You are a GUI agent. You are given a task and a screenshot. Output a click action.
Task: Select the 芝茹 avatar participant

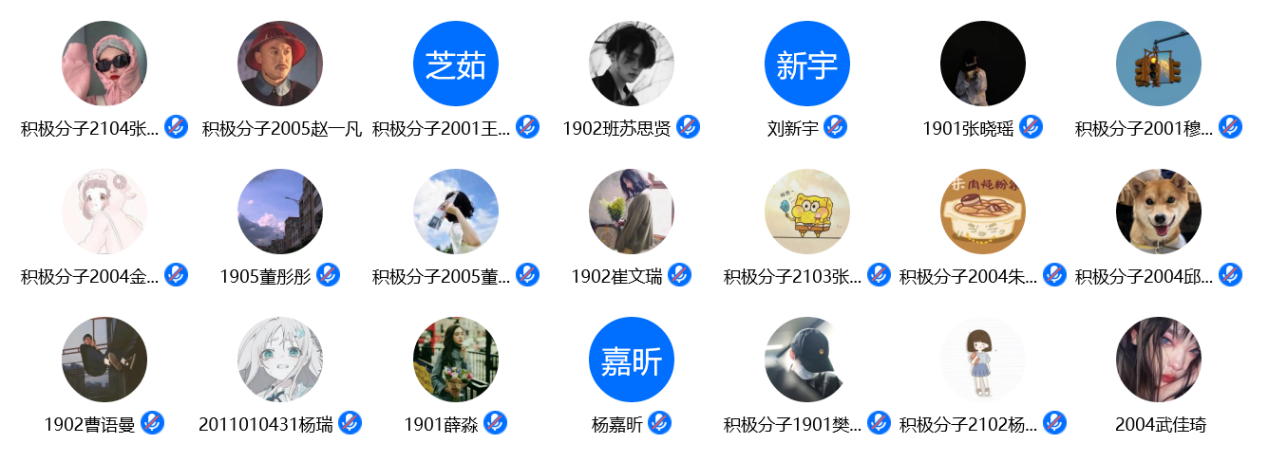(455, 64)
